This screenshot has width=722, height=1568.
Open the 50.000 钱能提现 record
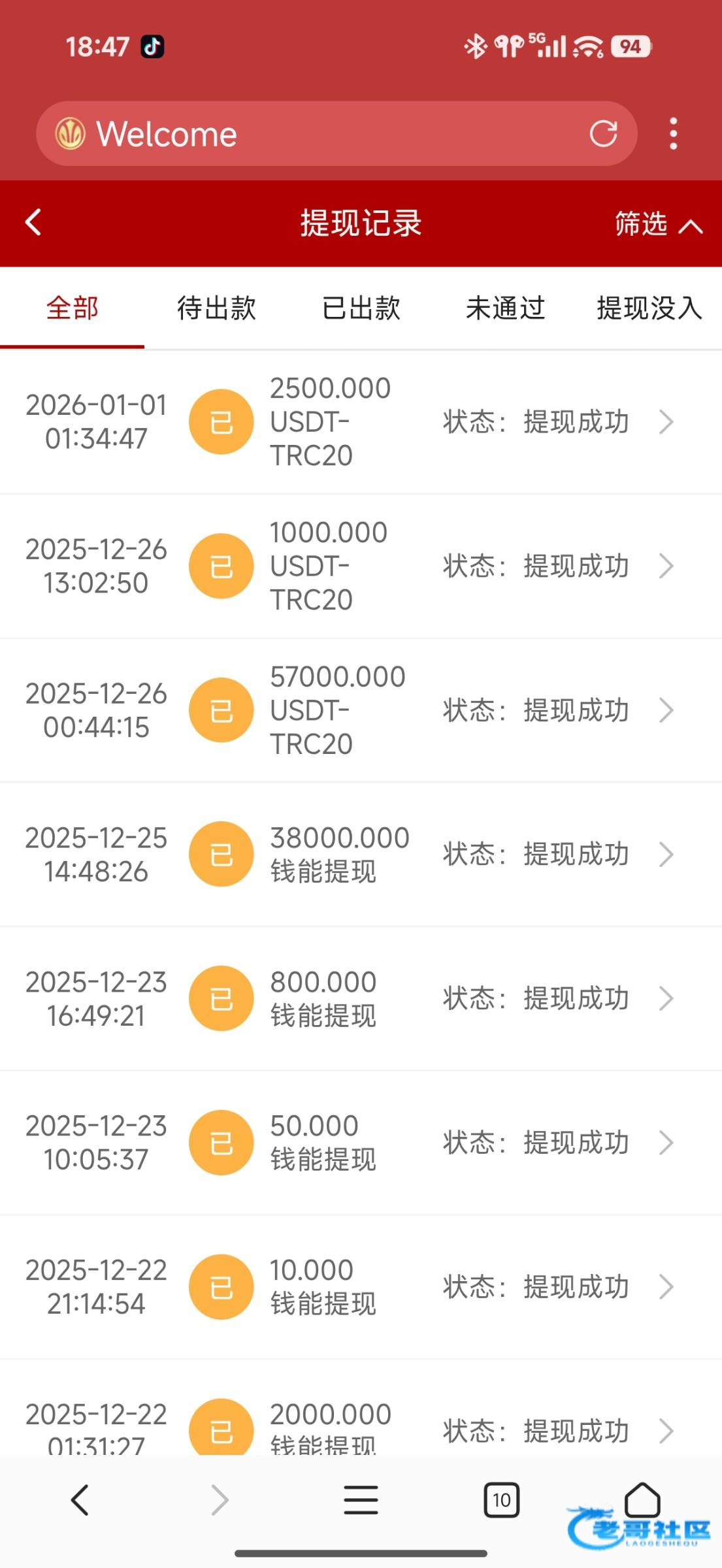click(x=361, y=1143)
